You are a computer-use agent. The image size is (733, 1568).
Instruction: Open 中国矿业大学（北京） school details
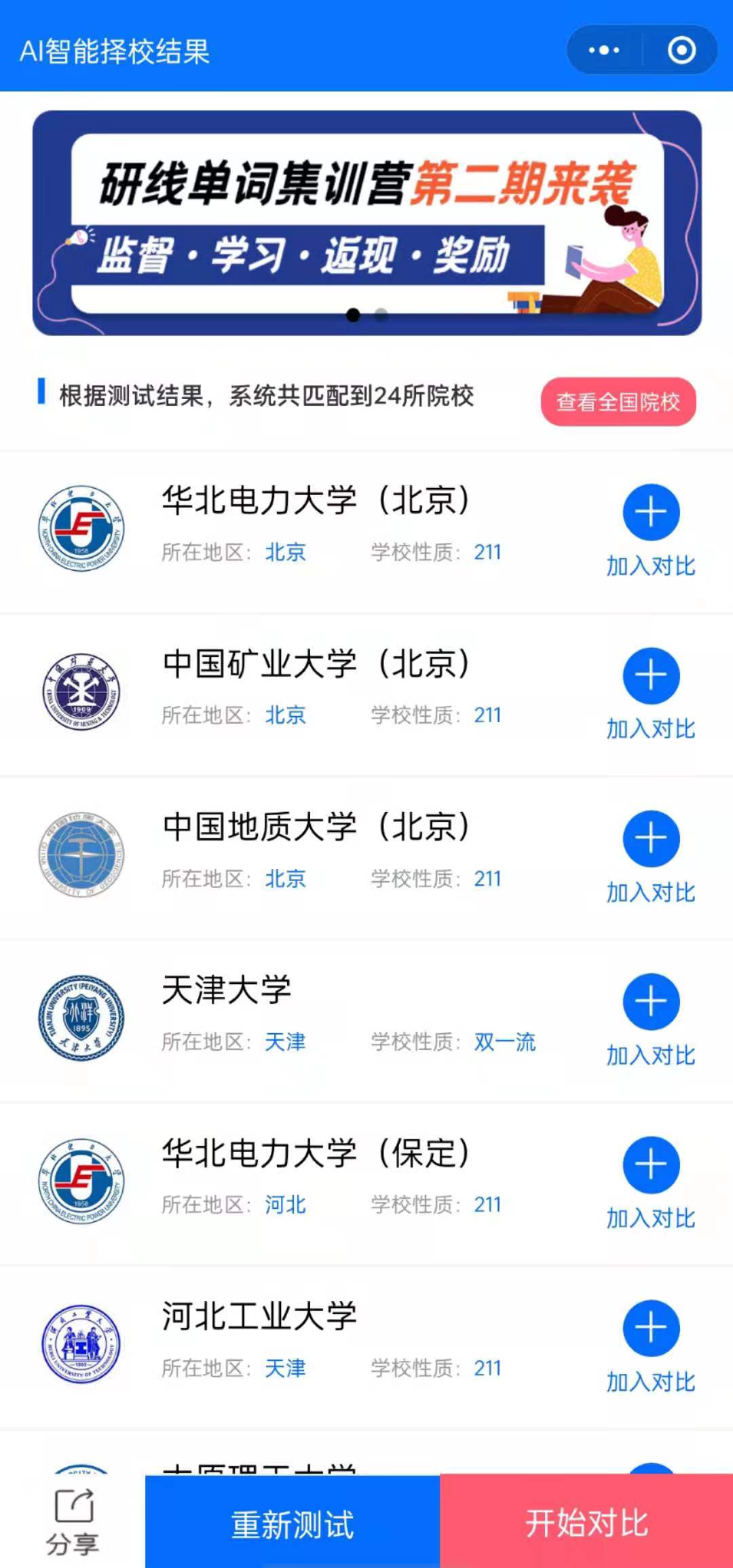click(315, 664)
